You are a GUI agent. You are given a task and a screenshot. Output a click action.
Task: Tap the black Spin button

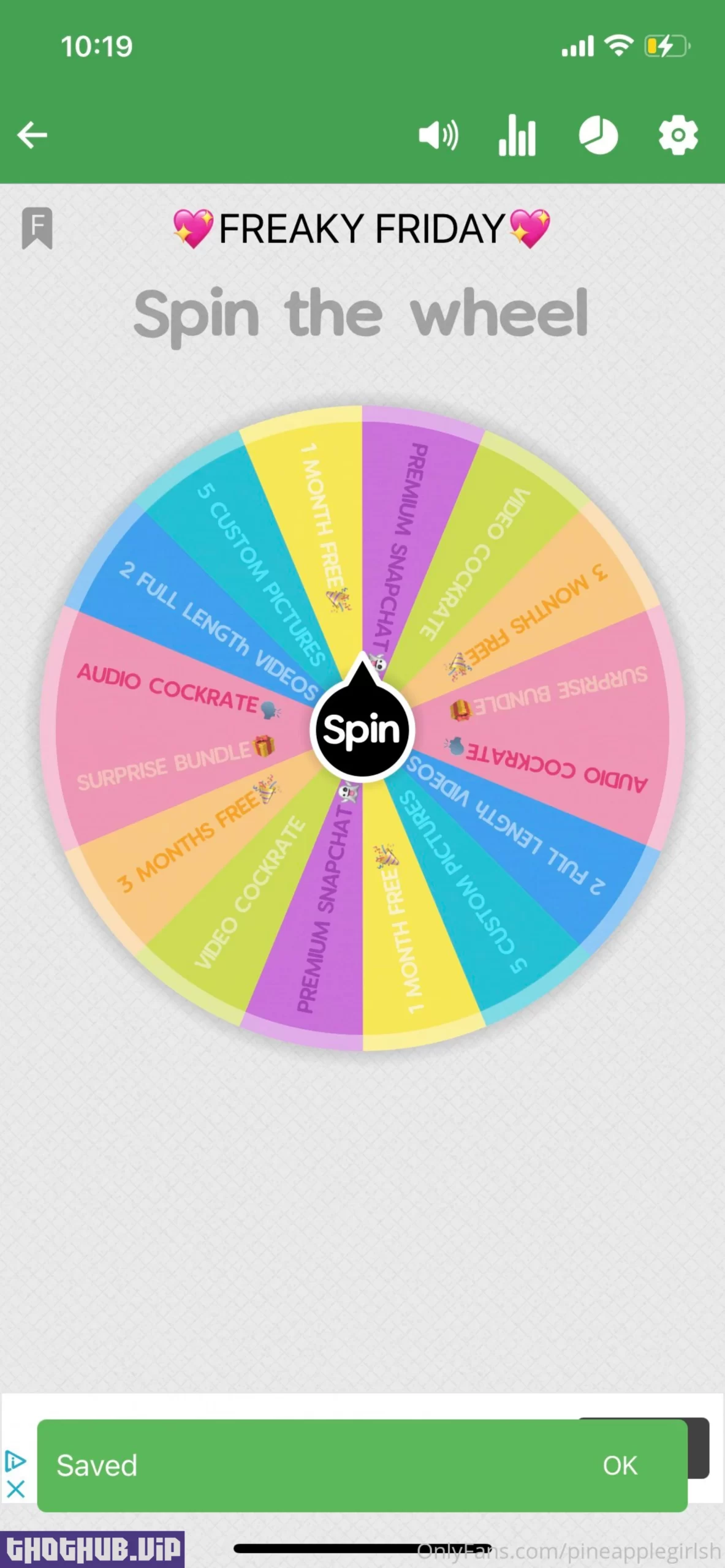[362, 729]
